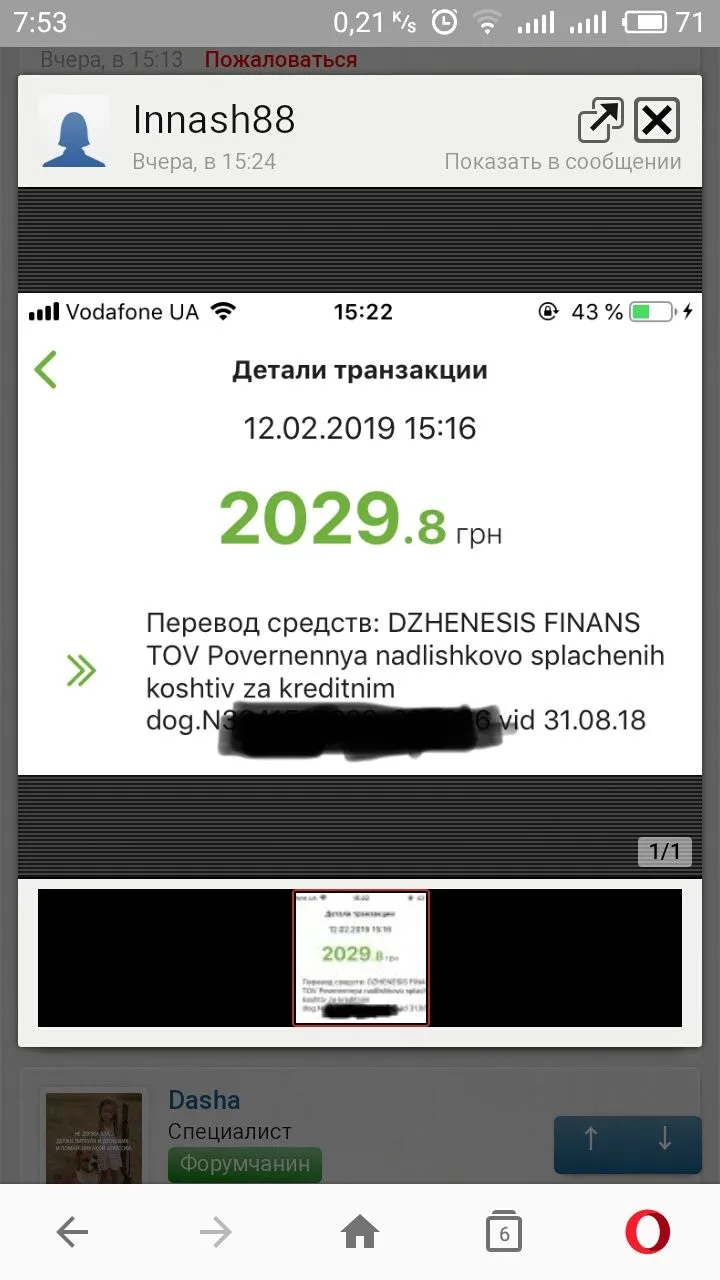Tap the 'Показать в сообщении' link
Image resolution: width=720 pixels, height=1280 pixels.
click(563, 162)
